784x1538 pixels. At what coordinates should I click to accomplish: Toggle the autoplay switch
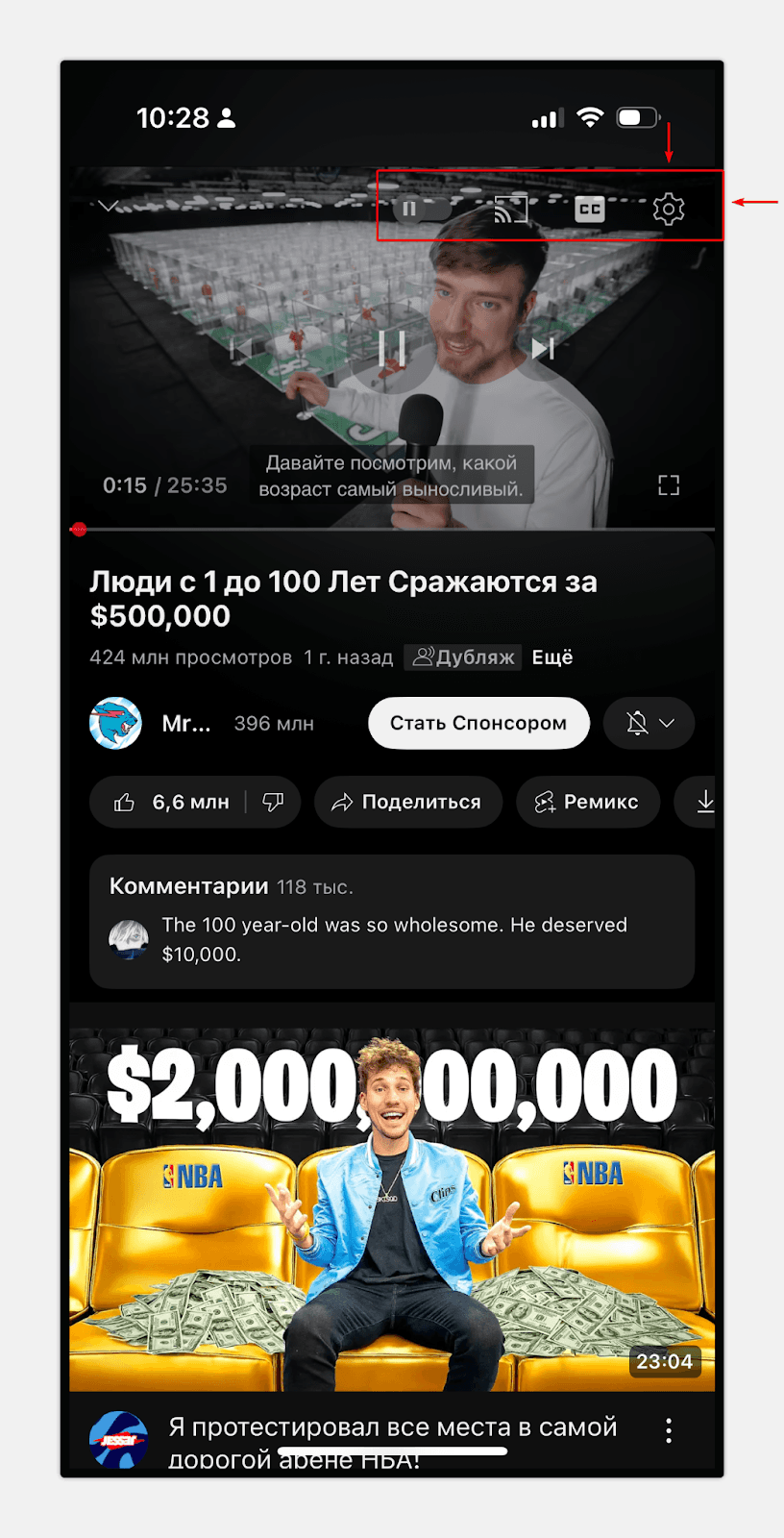tap(420, 208)
